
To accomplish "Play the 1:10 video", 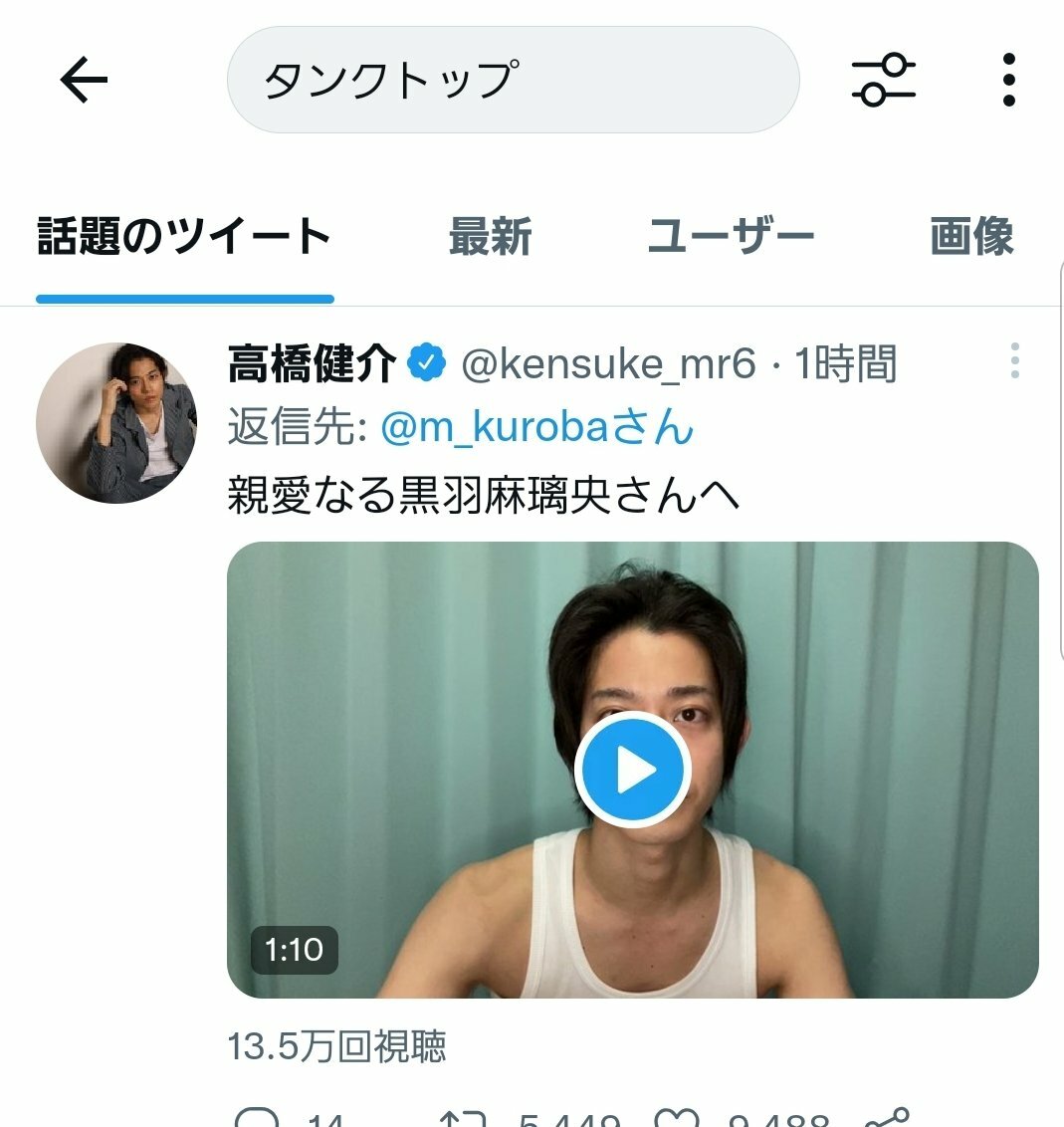I will [632, 770].
